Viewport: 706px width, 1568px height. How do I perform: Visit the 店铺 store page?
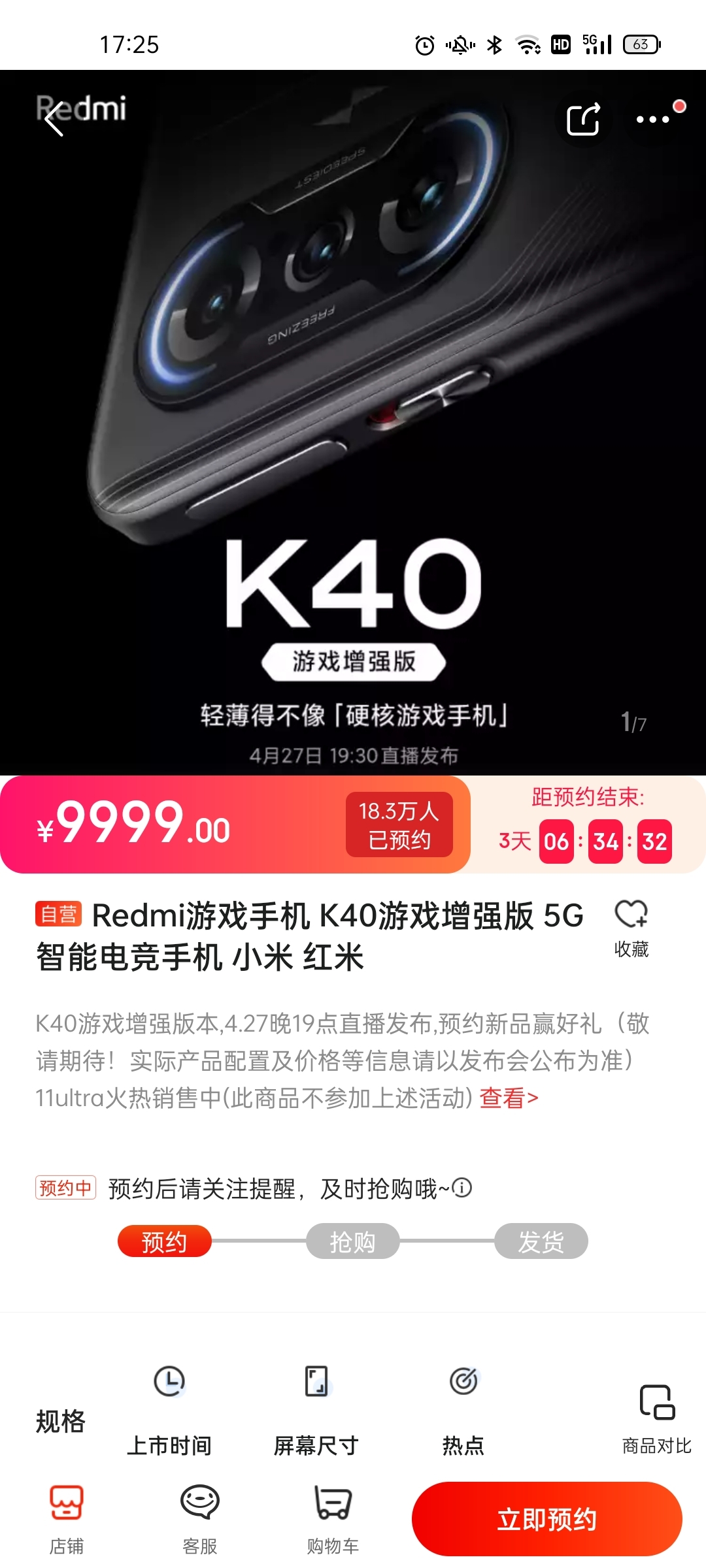click(x=67, y=1518)
